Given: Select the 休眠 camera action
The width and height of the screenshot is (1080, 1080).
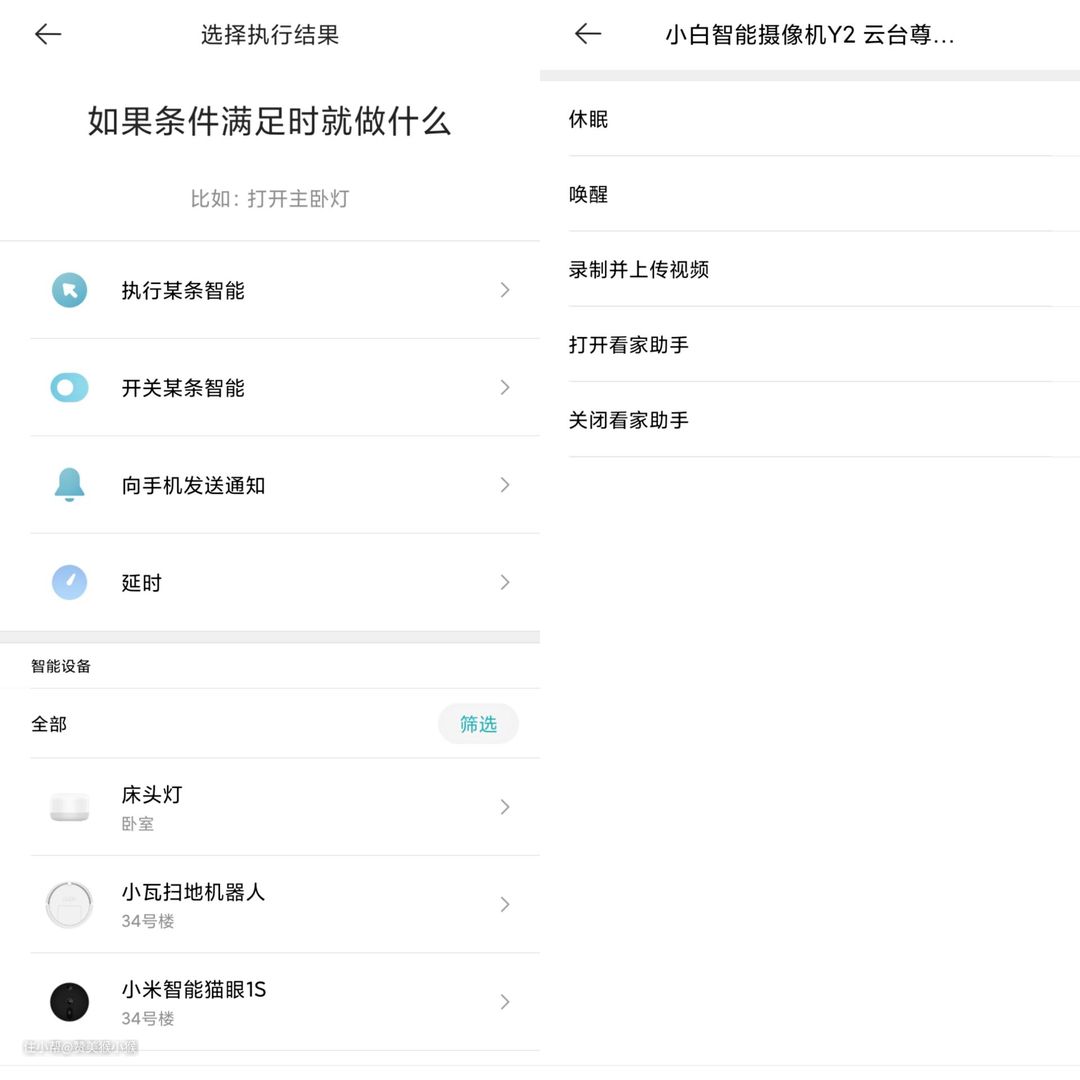Looking at the screenshot, I should (x=810, y=120).
